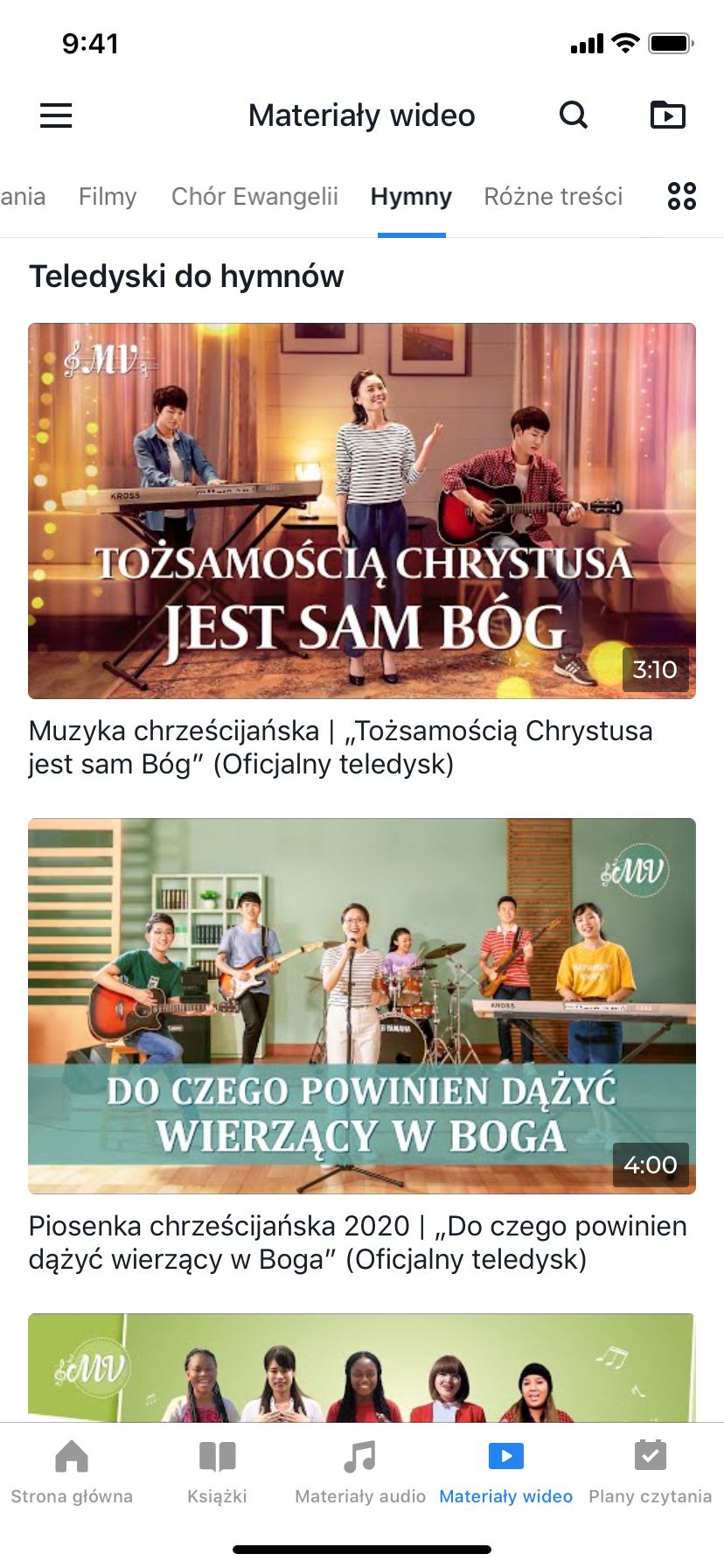Switch to the Filmy tab
The image size is (724, 1568).
tap(108, 197)
